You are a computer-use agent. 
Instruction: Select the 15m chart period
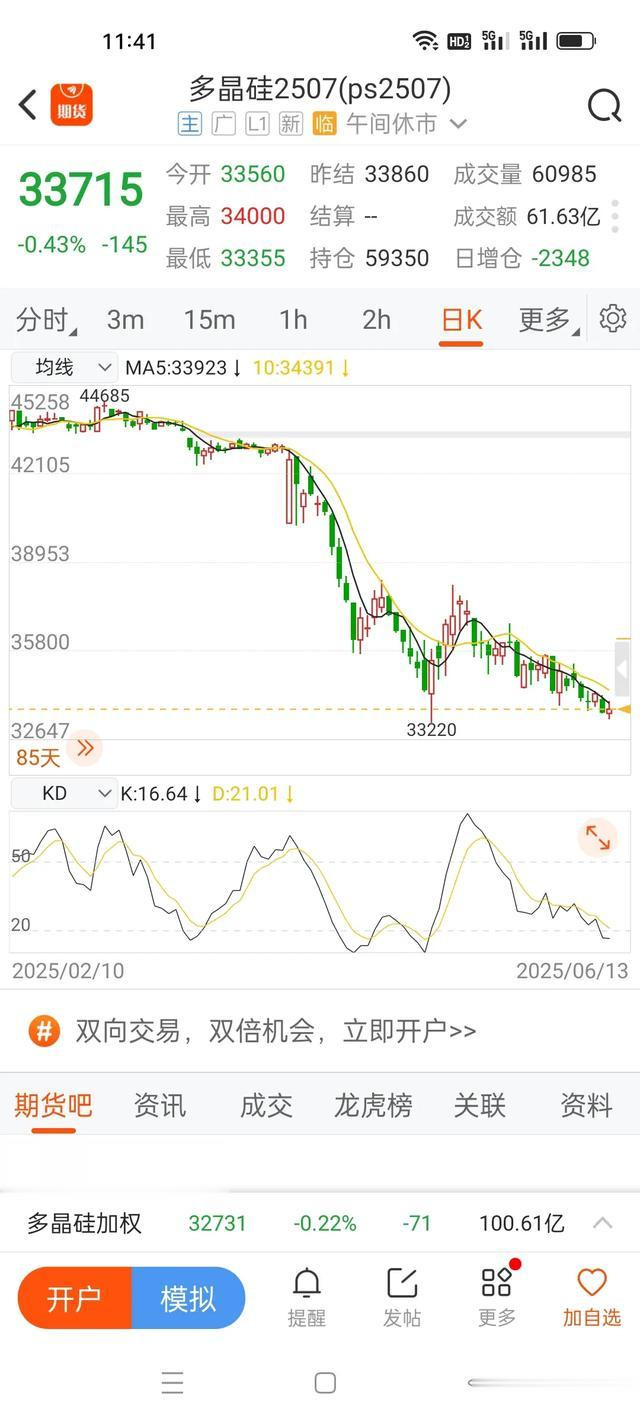point(209,320)
